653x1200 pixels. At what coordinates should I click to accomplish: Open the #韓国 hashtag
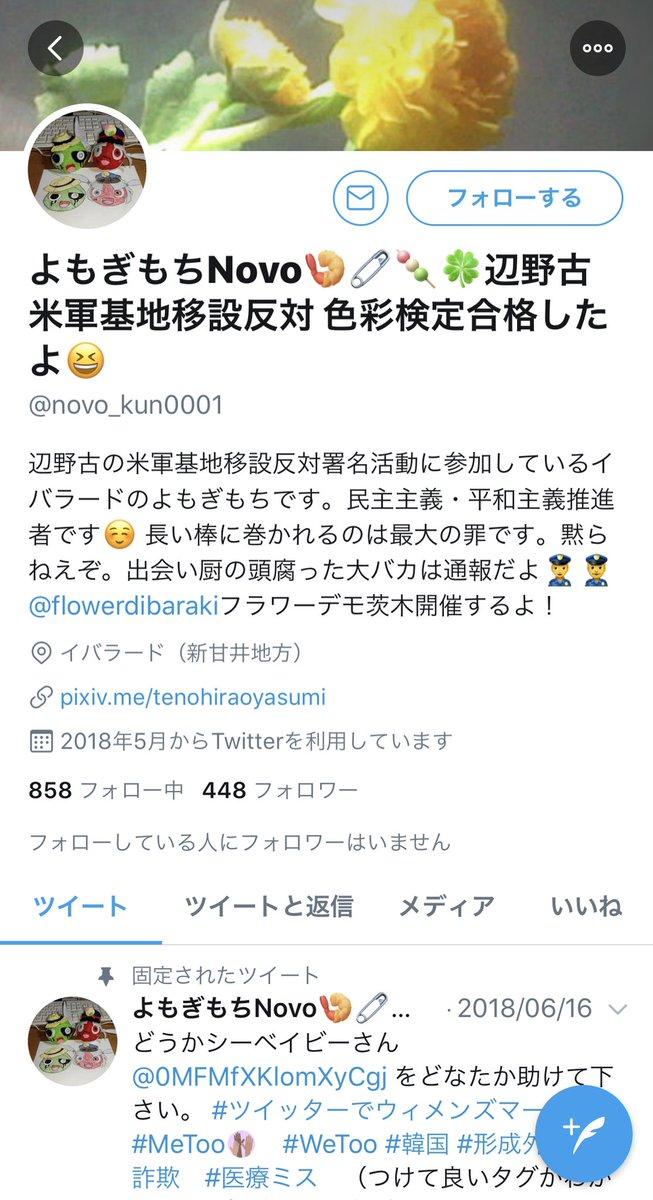(x=417, y=1144)
